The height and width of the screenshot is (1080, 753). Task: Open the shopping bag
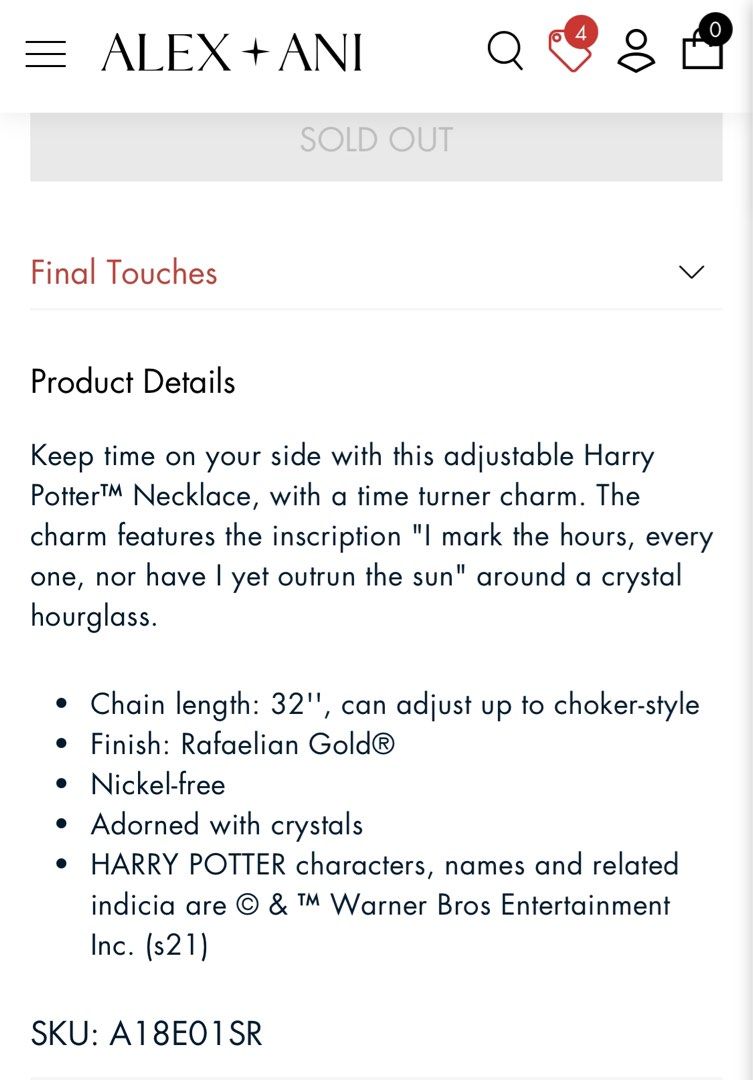tap(702, 48)
